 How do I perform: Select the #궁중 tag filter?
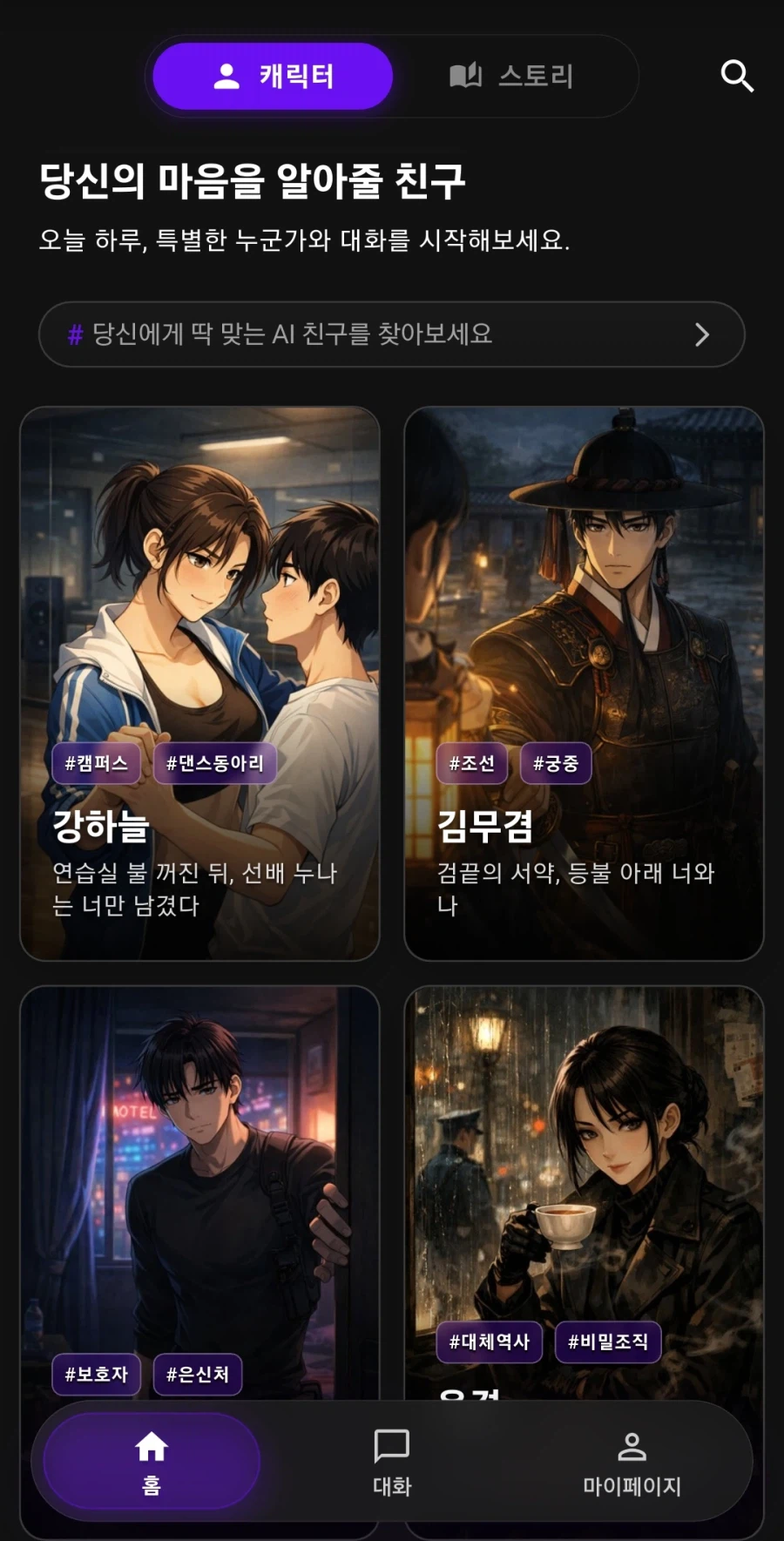pyautogui.click(x=555, y=763)
